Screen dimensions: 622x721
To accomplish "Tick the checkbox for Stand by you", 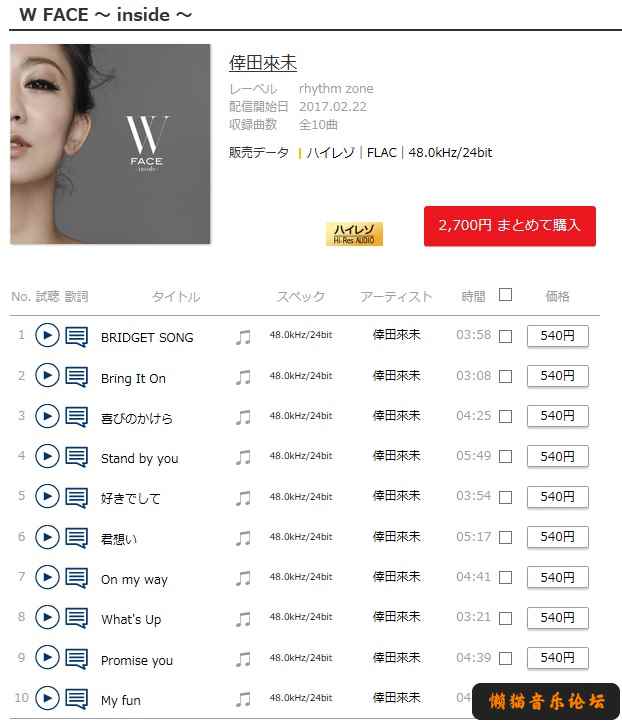I will (505, 457).
